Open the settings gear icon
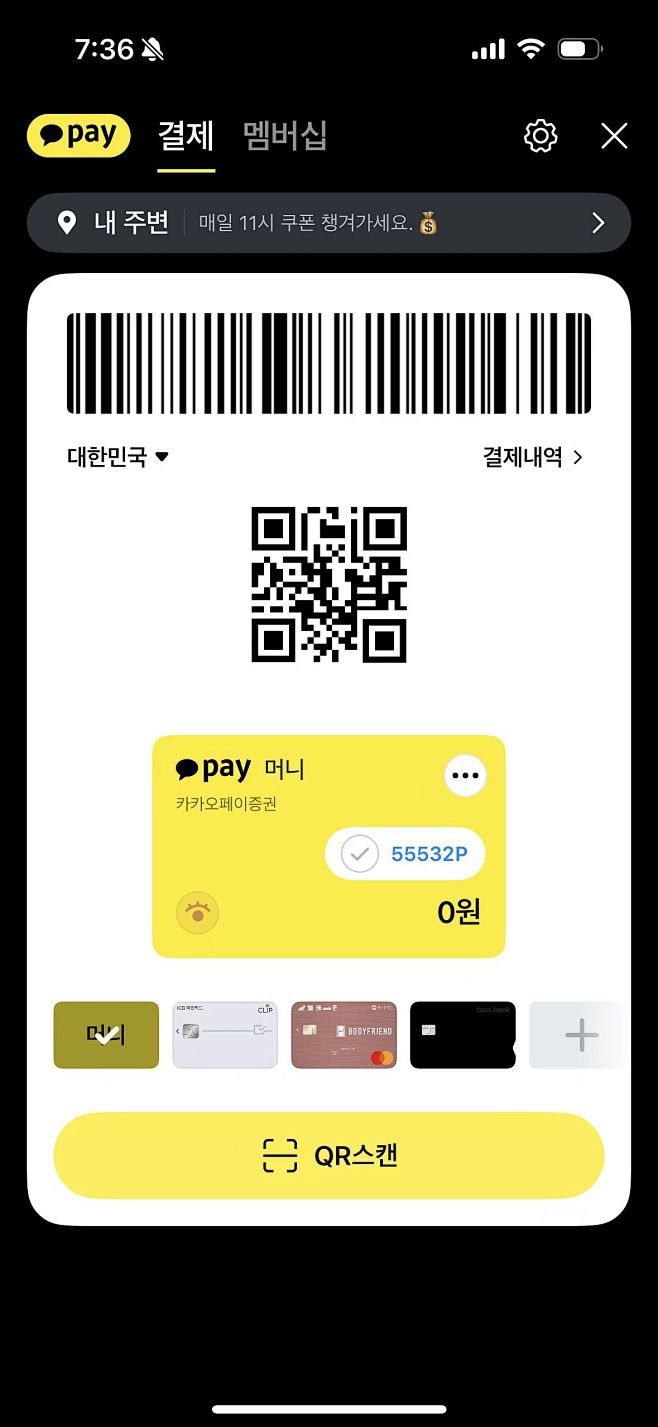Image resolution: width=658 pixels, height=1427 pixels. (540, 136)
